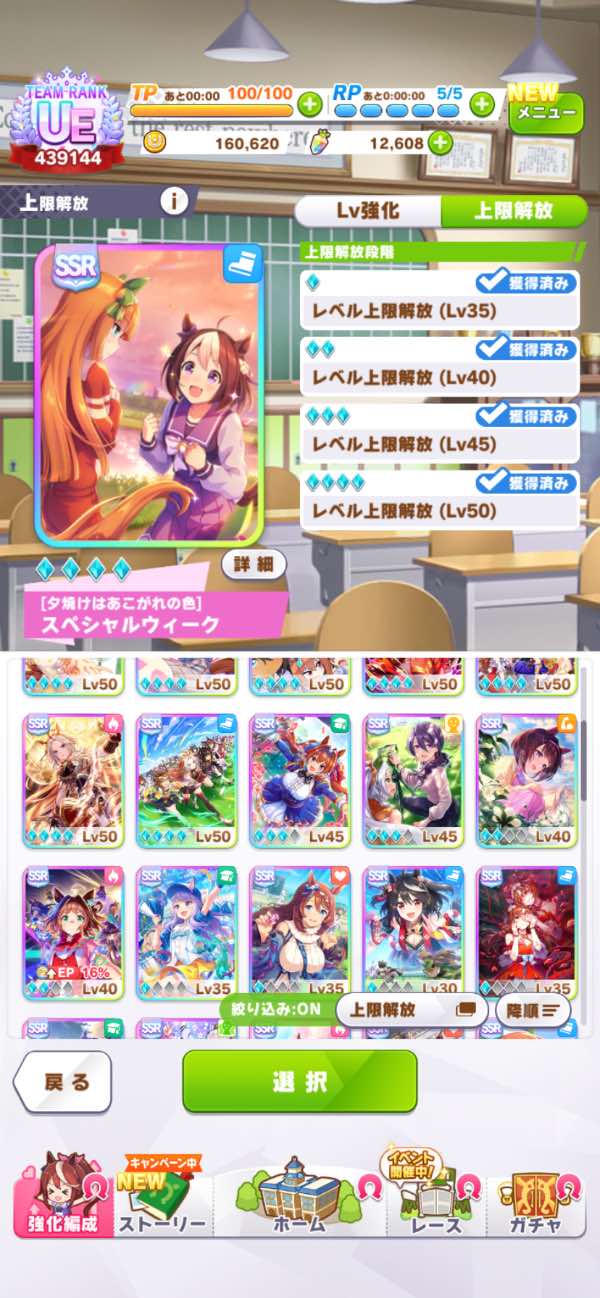Tap the plus icon next to RP gauge
Viewport: 600px width, 1298px height.
[482, 104]
